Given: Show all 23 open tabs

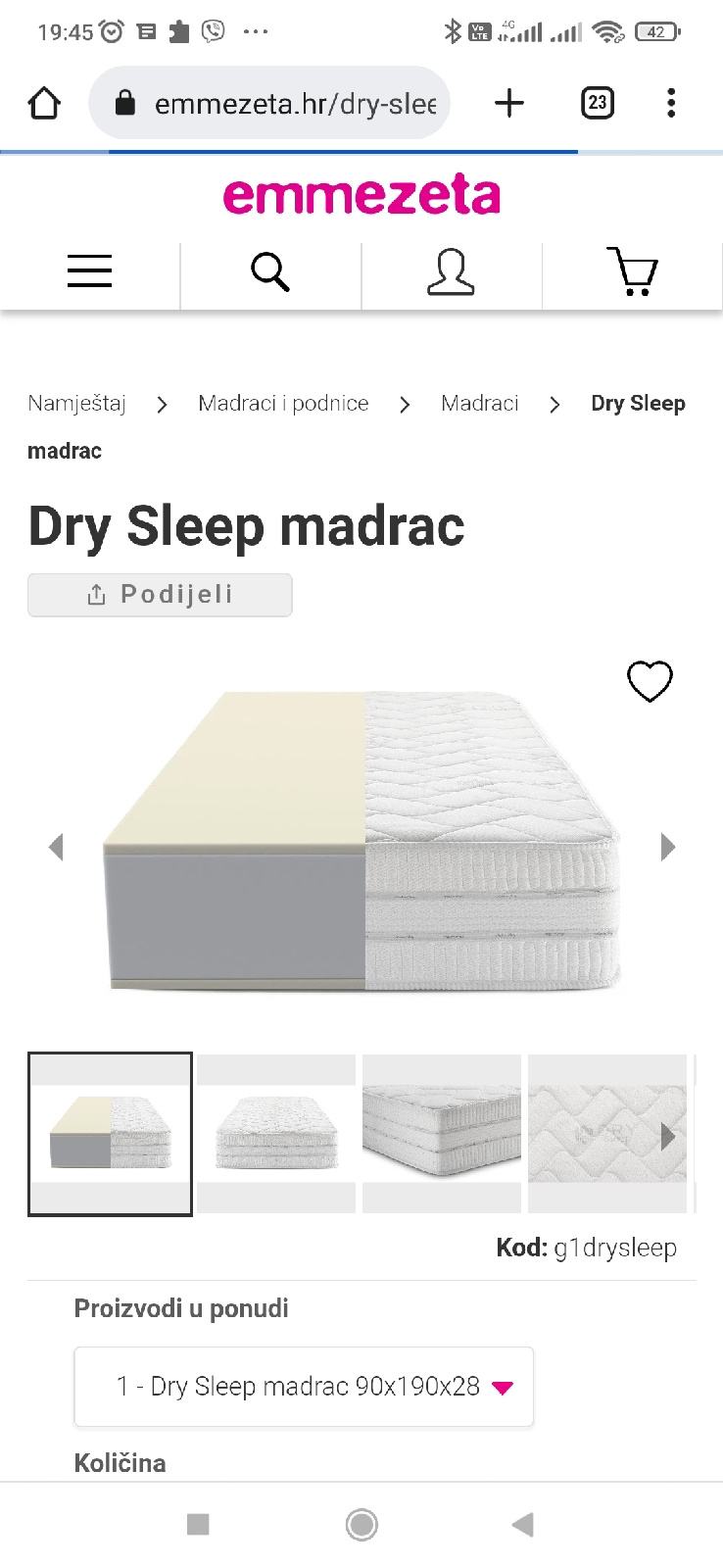Looking at the screenshot, I should coord(597,102).
